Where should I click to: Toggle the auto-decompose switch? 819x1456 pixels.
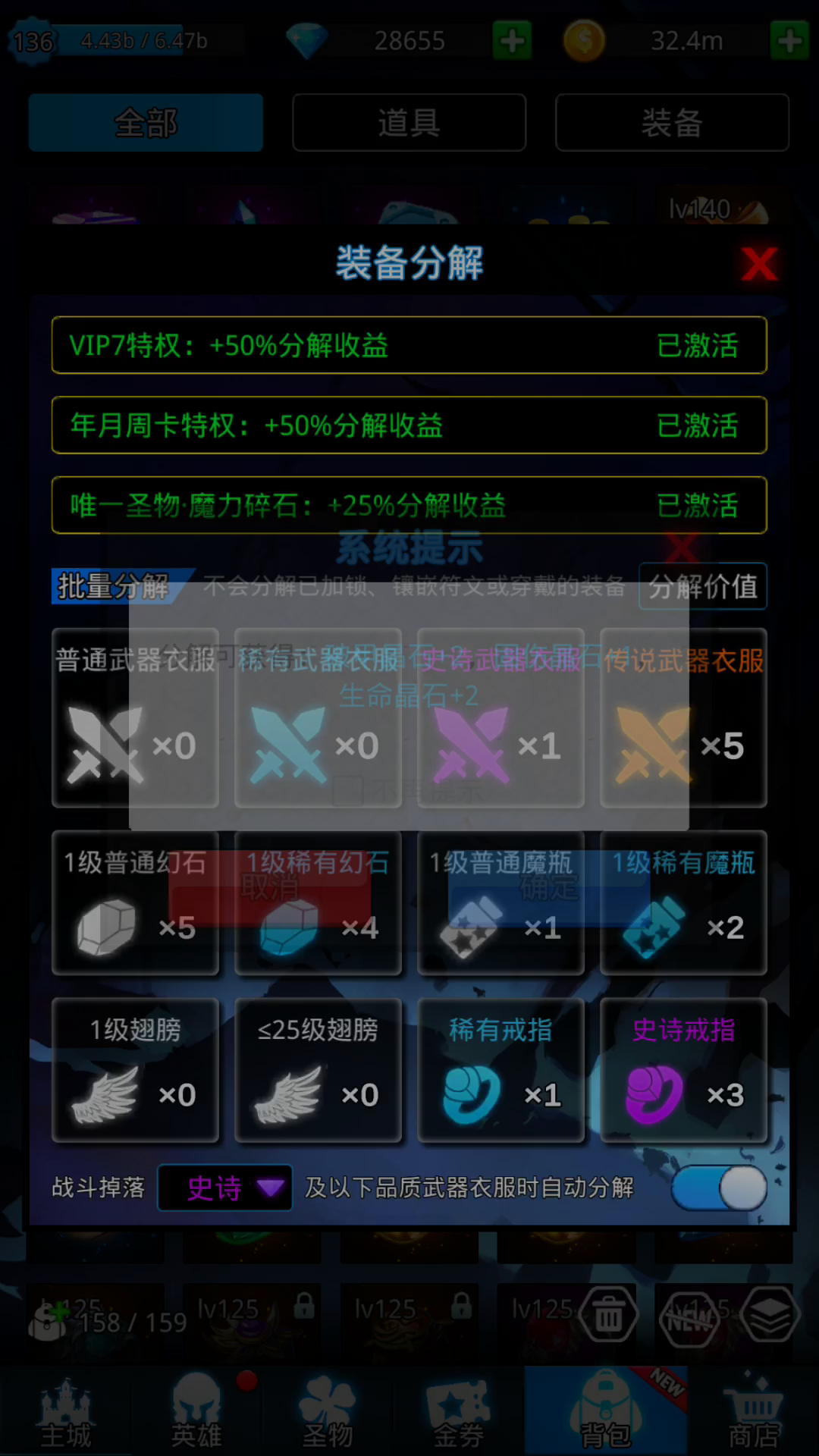point(719,1188)
